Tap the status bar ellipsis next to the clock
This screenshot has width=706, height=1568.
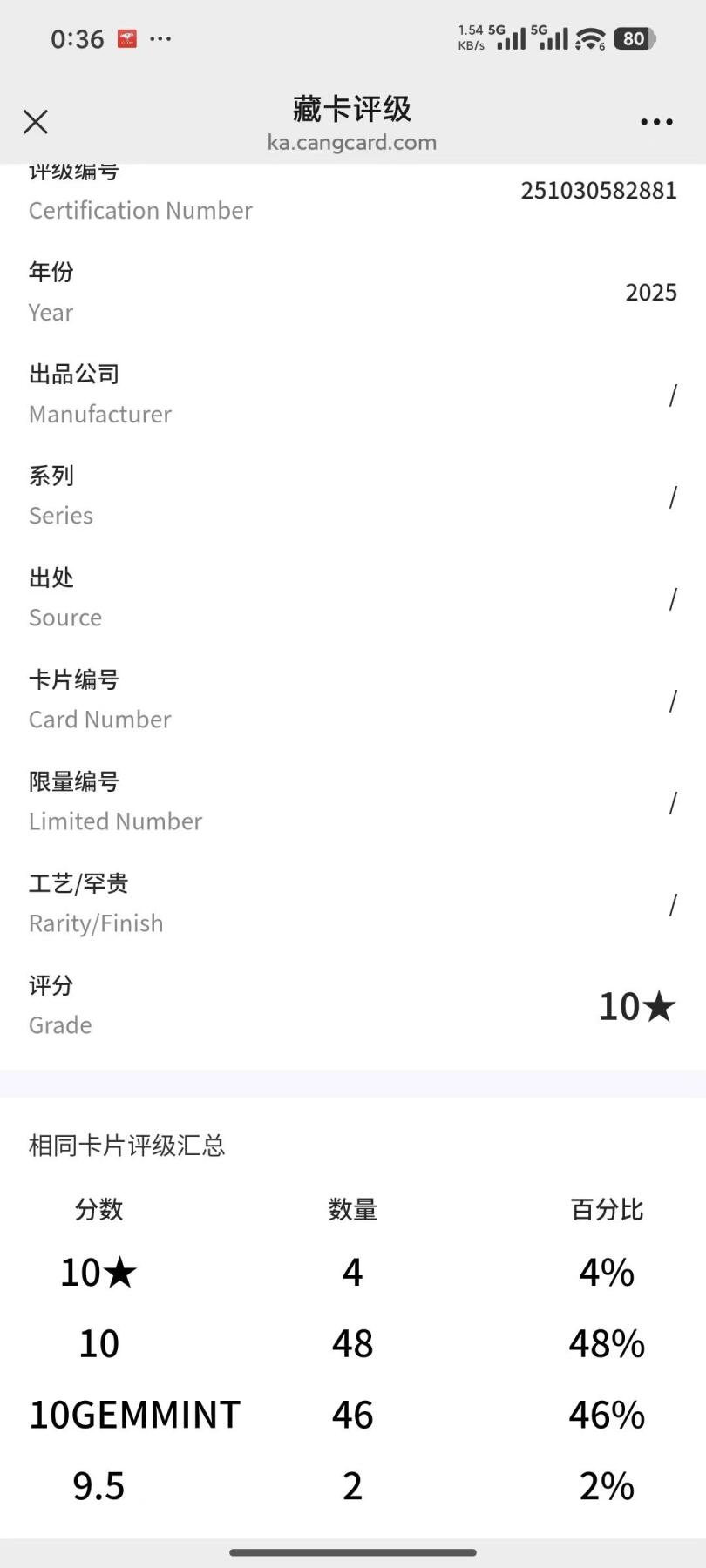click(x=160, y=38)
